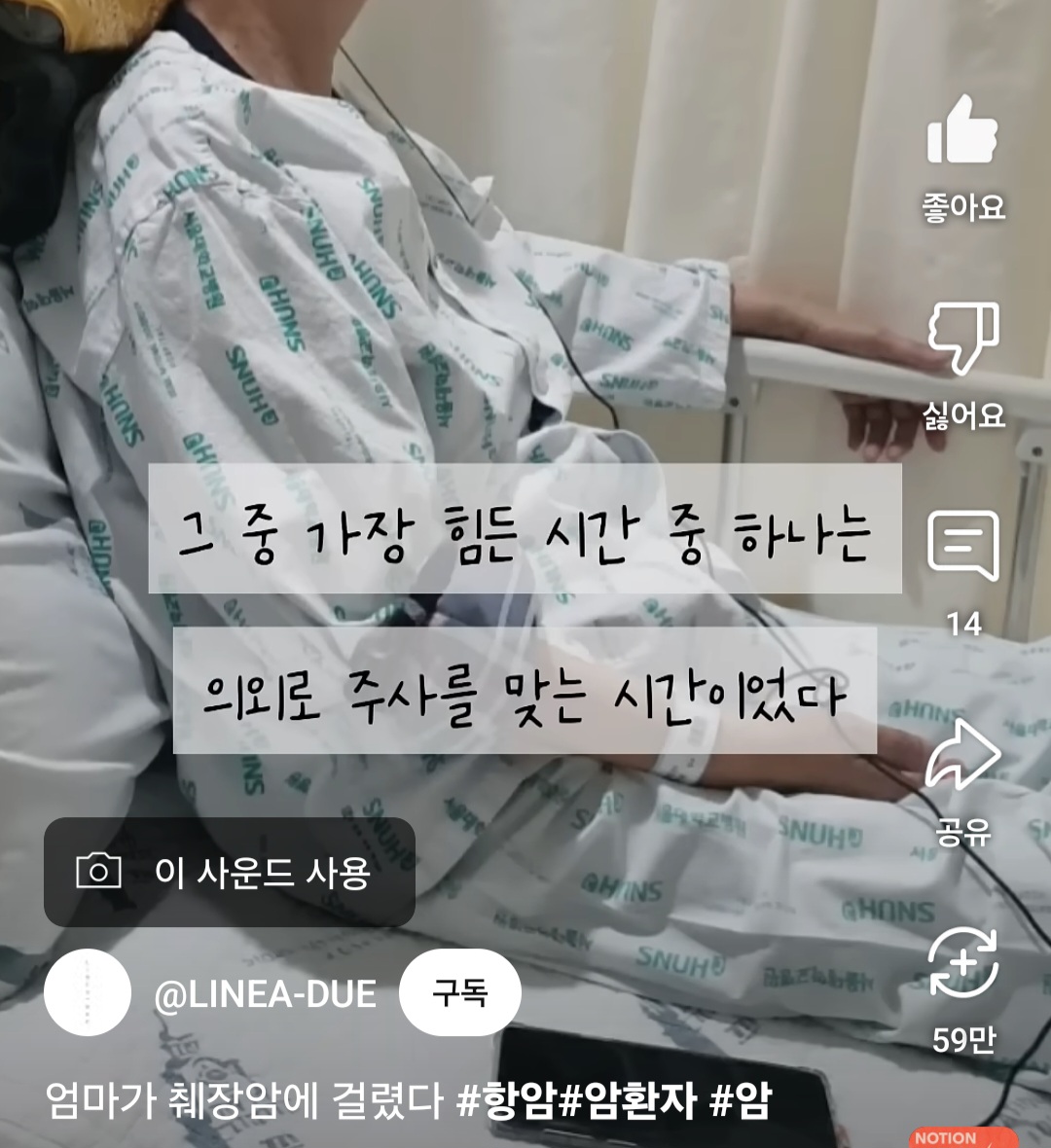The height and width of the screenshot is (1148, 1051).
Task: Like this Shorts video
Action: pyautogui.click(x=961, y=131)
